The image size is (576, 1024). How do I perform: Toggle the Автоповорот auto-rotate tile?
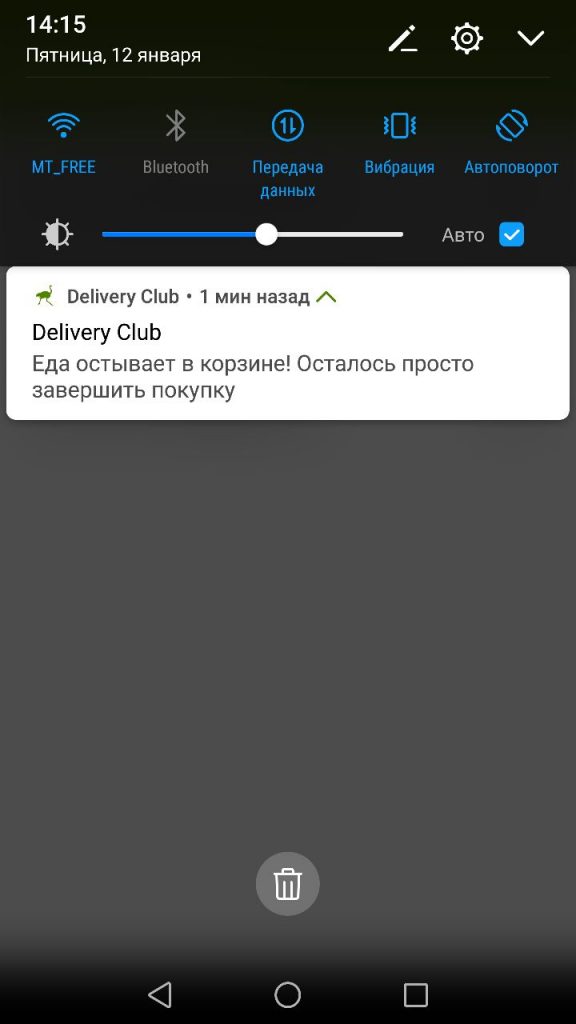(511, 142)
